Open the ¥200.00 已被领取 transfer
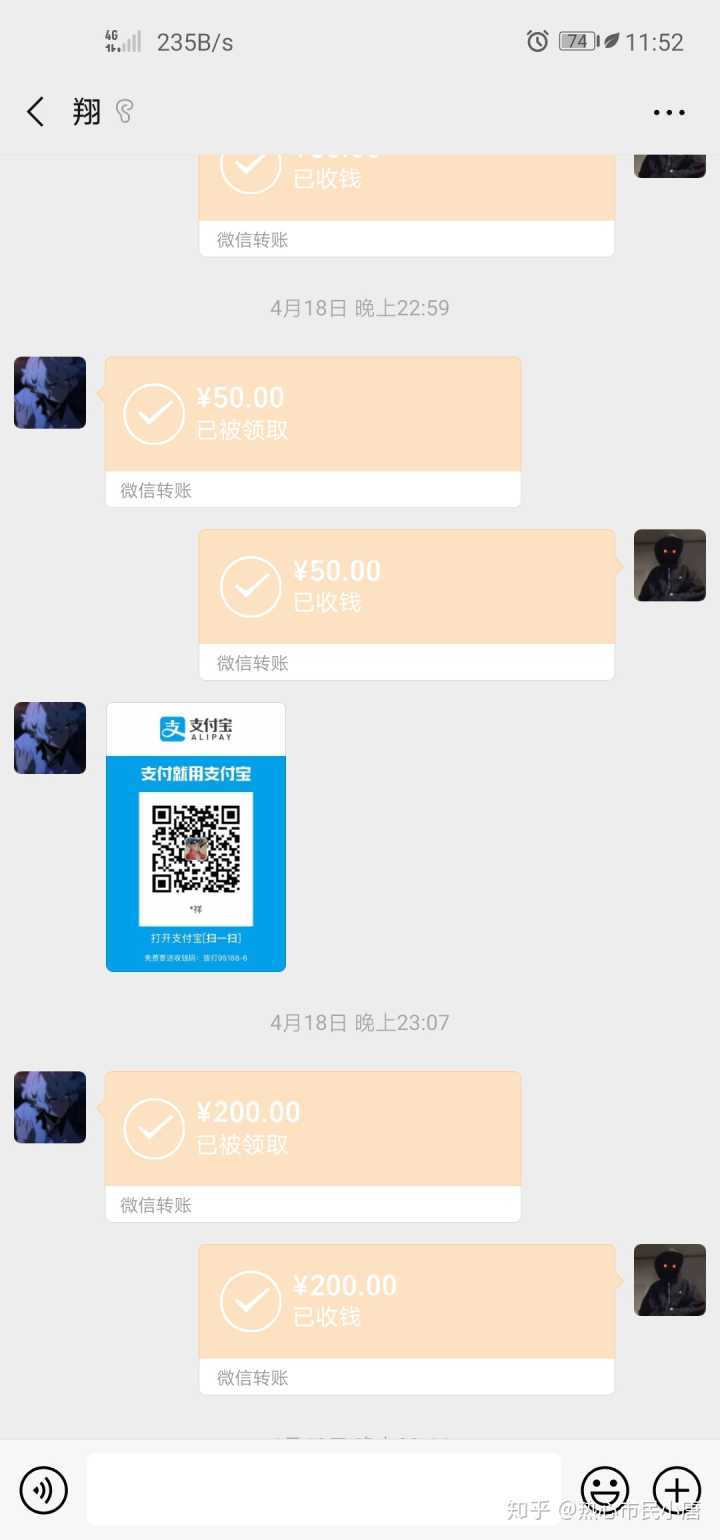The height and width of the screenshot is (1540, 720). pos(313,1130)
